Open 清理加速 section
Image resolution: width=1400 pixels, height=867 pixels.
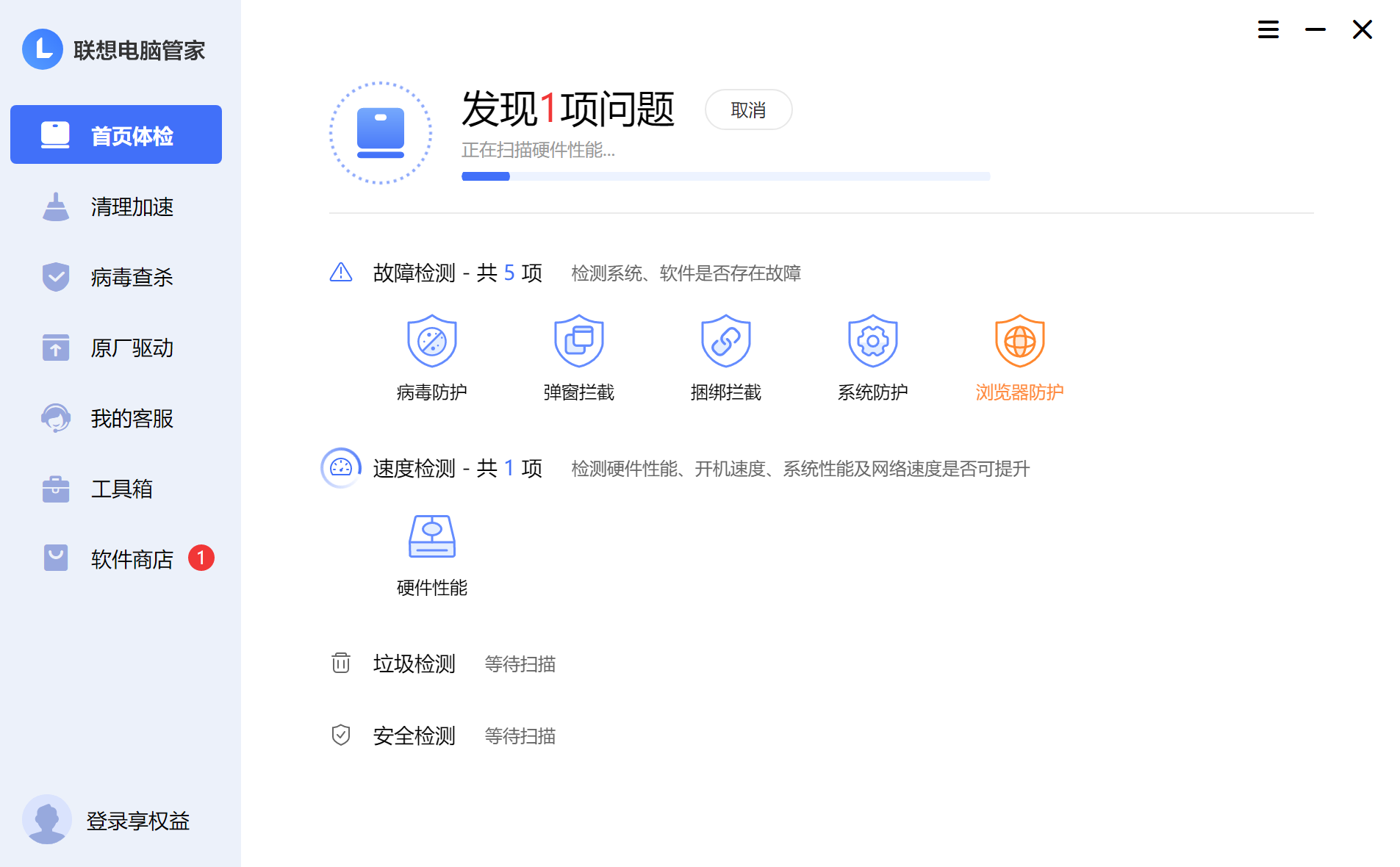pos(116,206)
